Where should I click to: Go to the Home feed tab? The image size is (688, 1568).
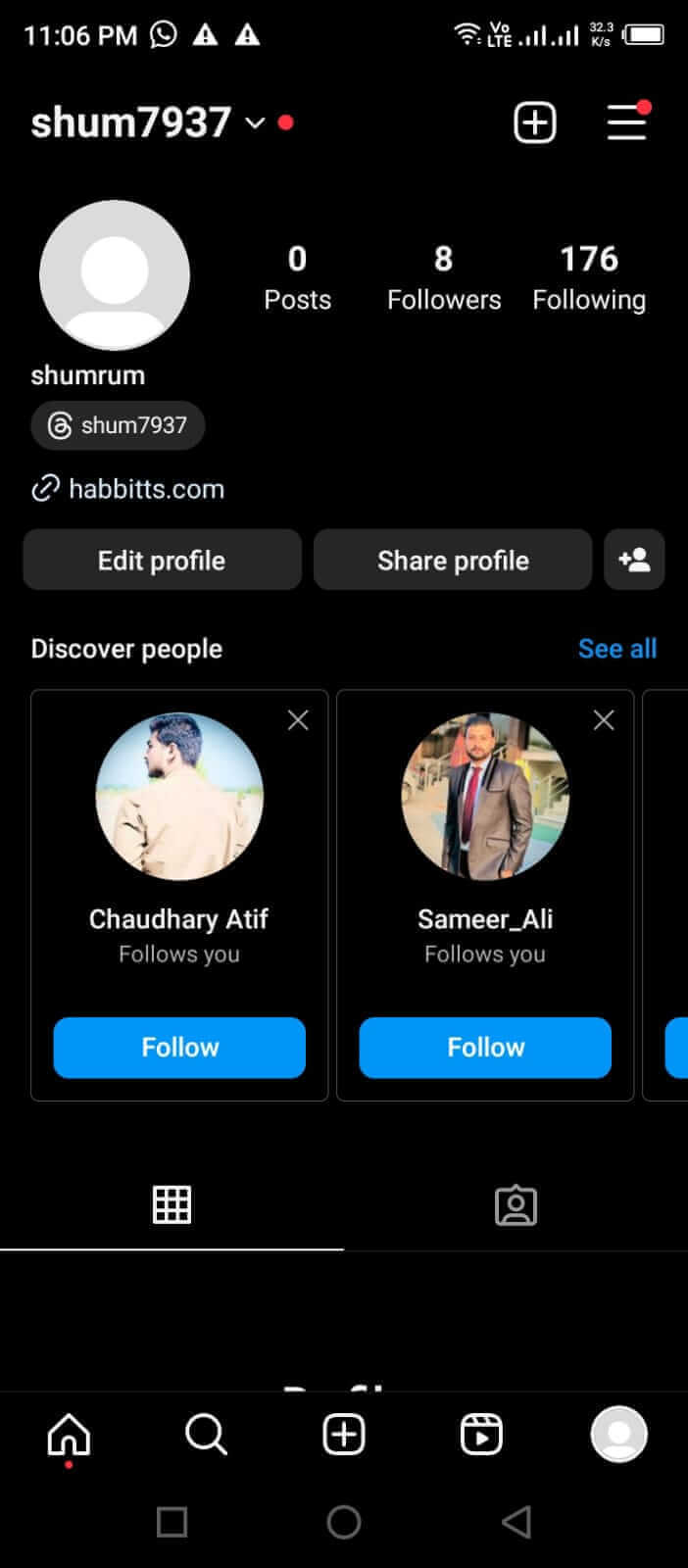(69, 1436)
